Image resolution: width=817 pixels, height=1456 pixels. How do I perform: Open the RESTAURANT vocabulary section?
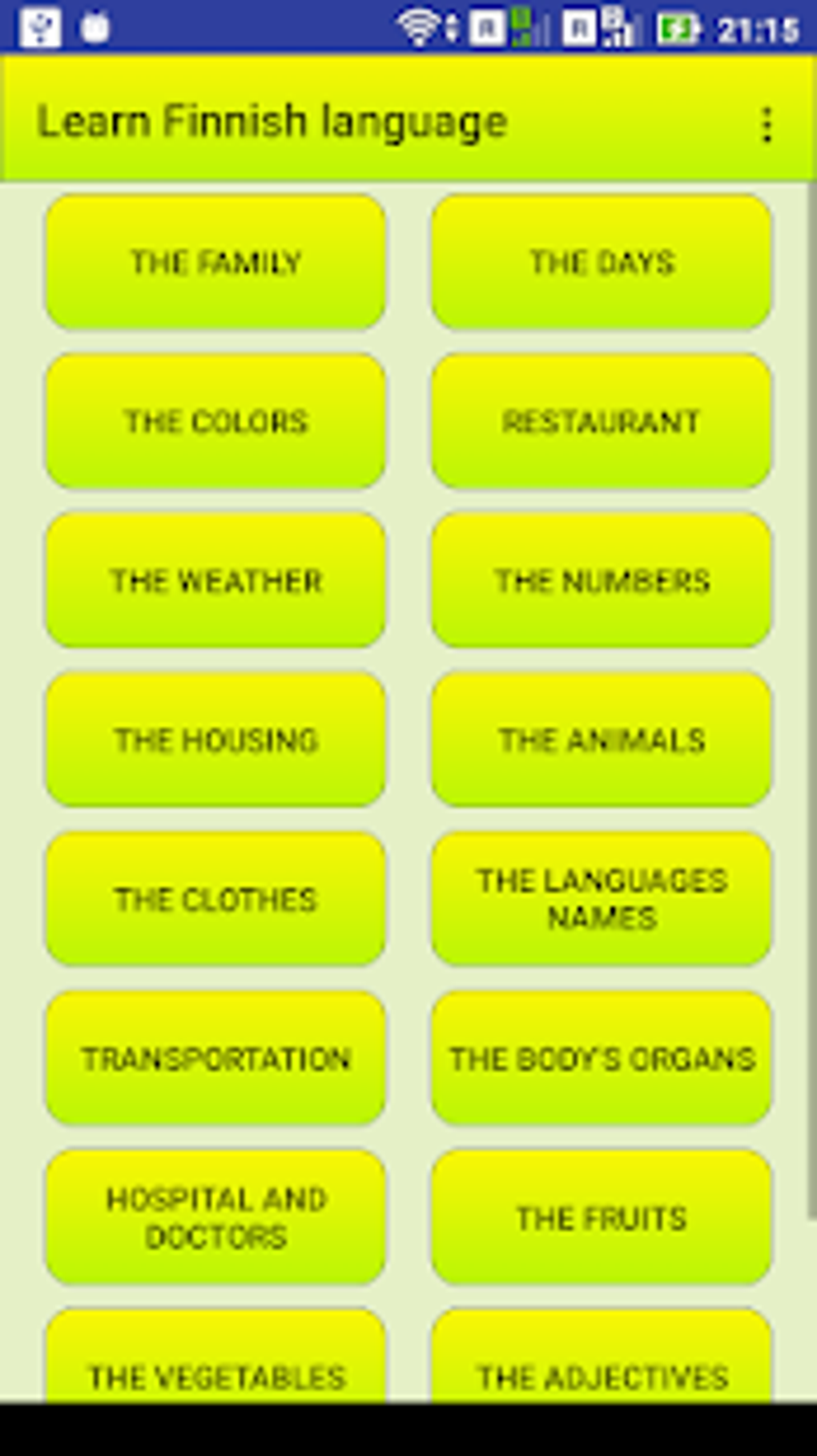tap(602, 421)
